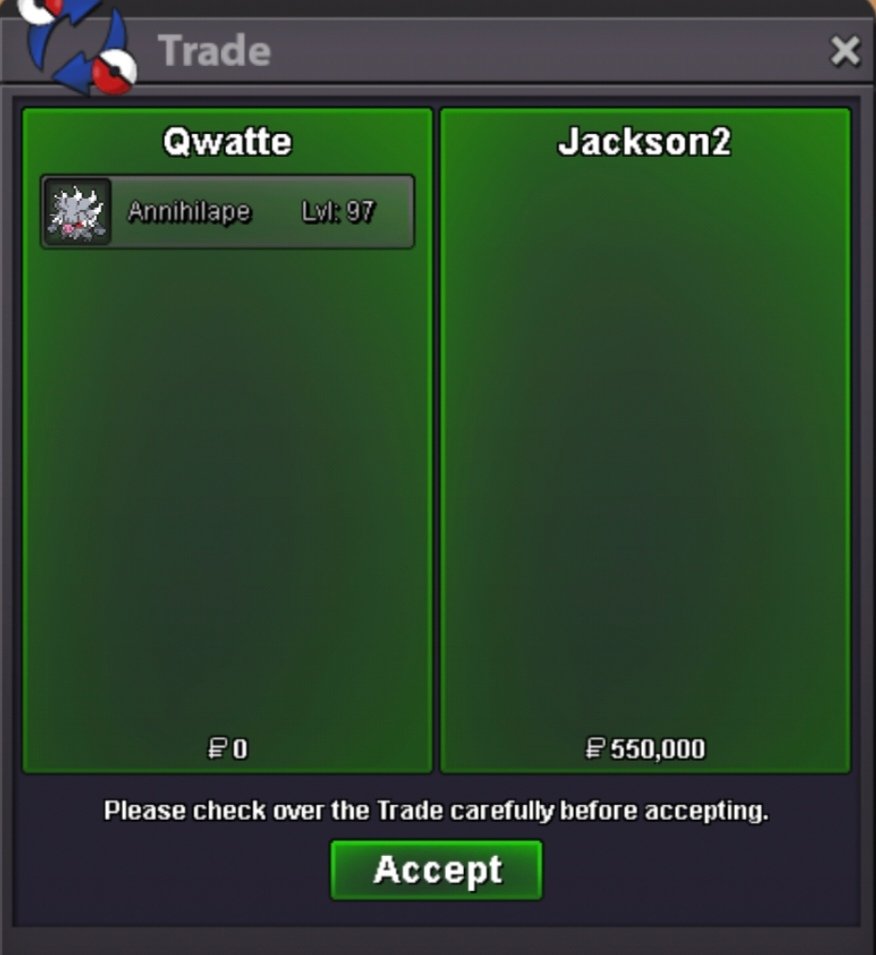Accept the trade
Screen dimensions: 876x955
(437, 870)
